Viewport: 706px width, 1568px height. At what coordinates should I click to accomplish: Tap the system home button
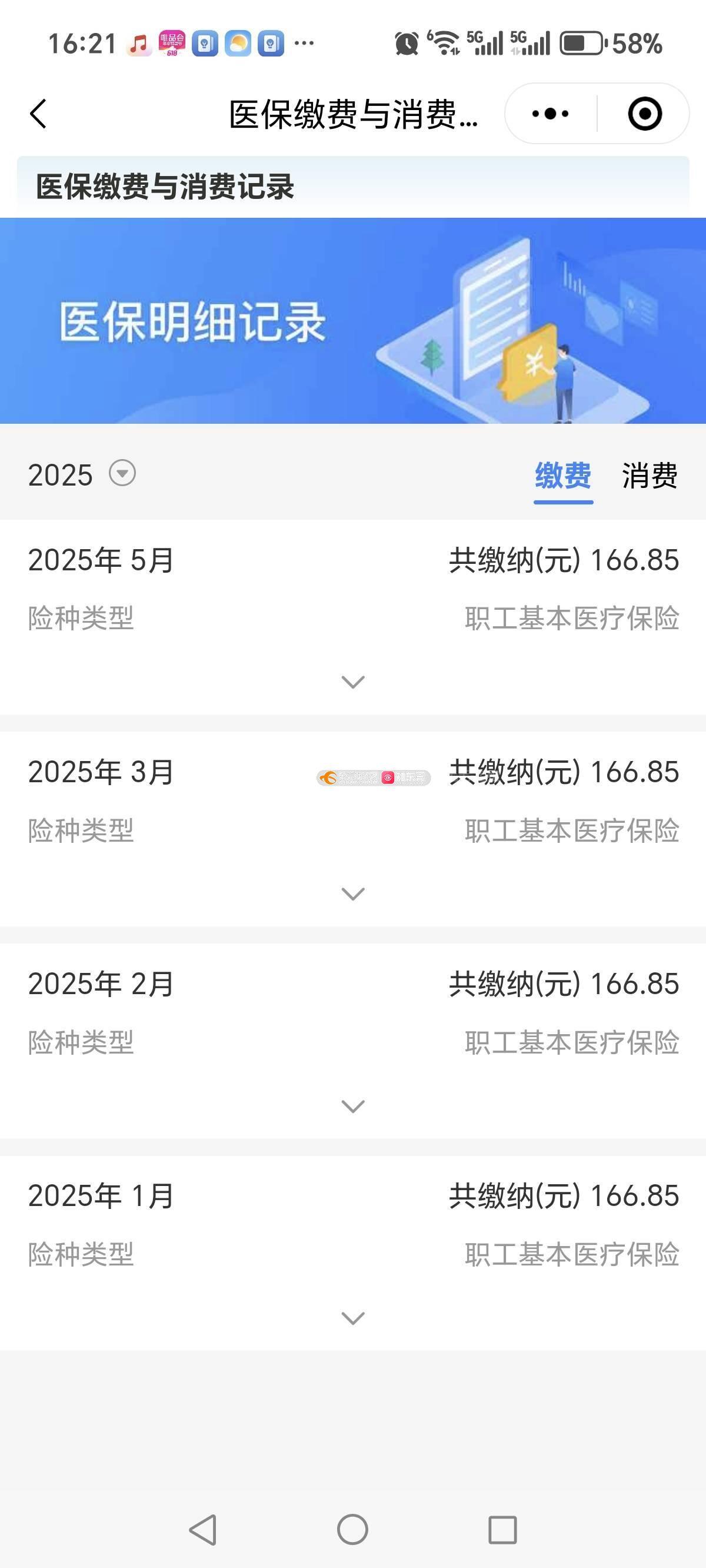coord(352,1530)
